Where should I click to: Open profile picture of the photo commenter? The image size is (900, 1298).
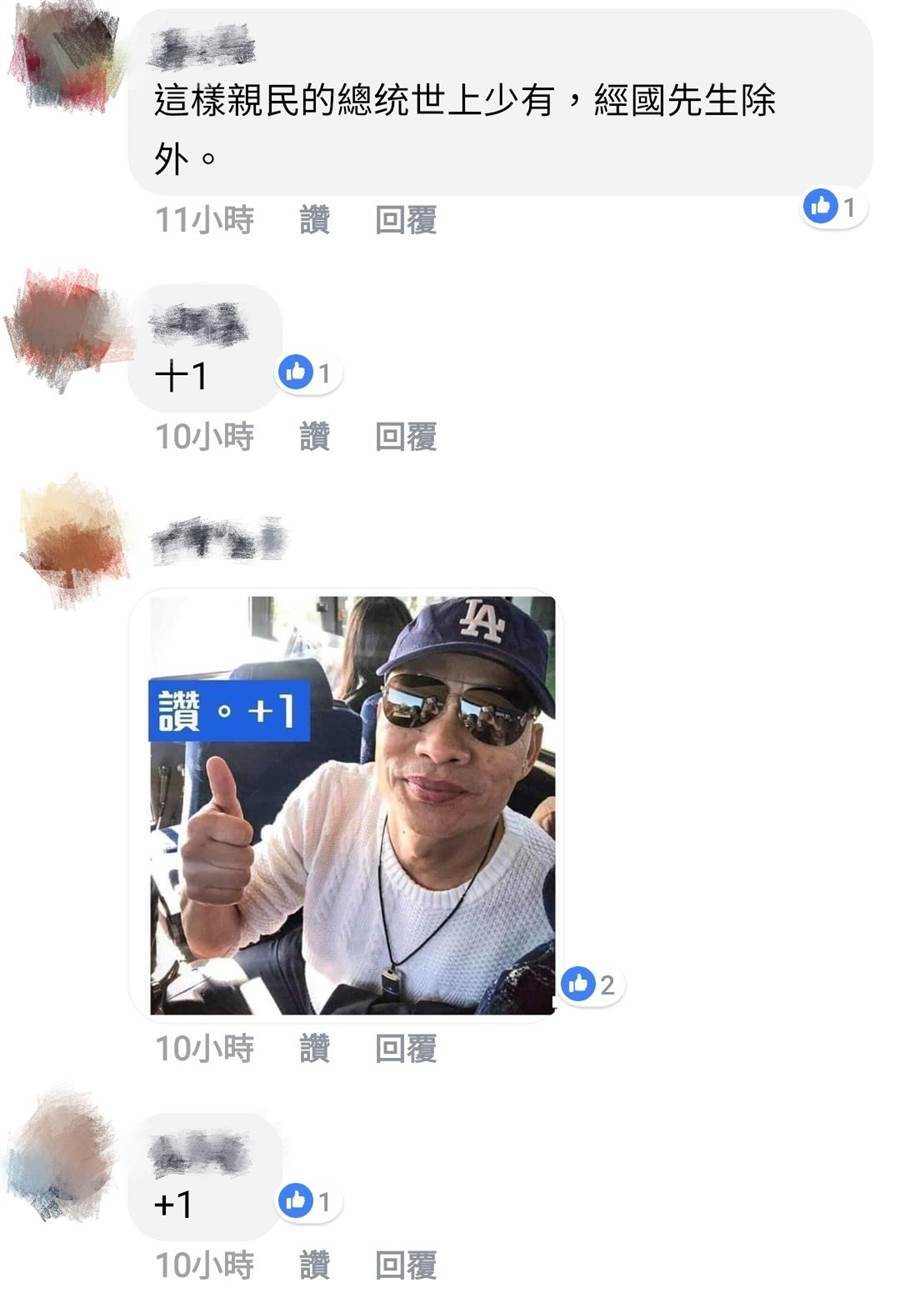pyautogui.click(x=74, y=540)
